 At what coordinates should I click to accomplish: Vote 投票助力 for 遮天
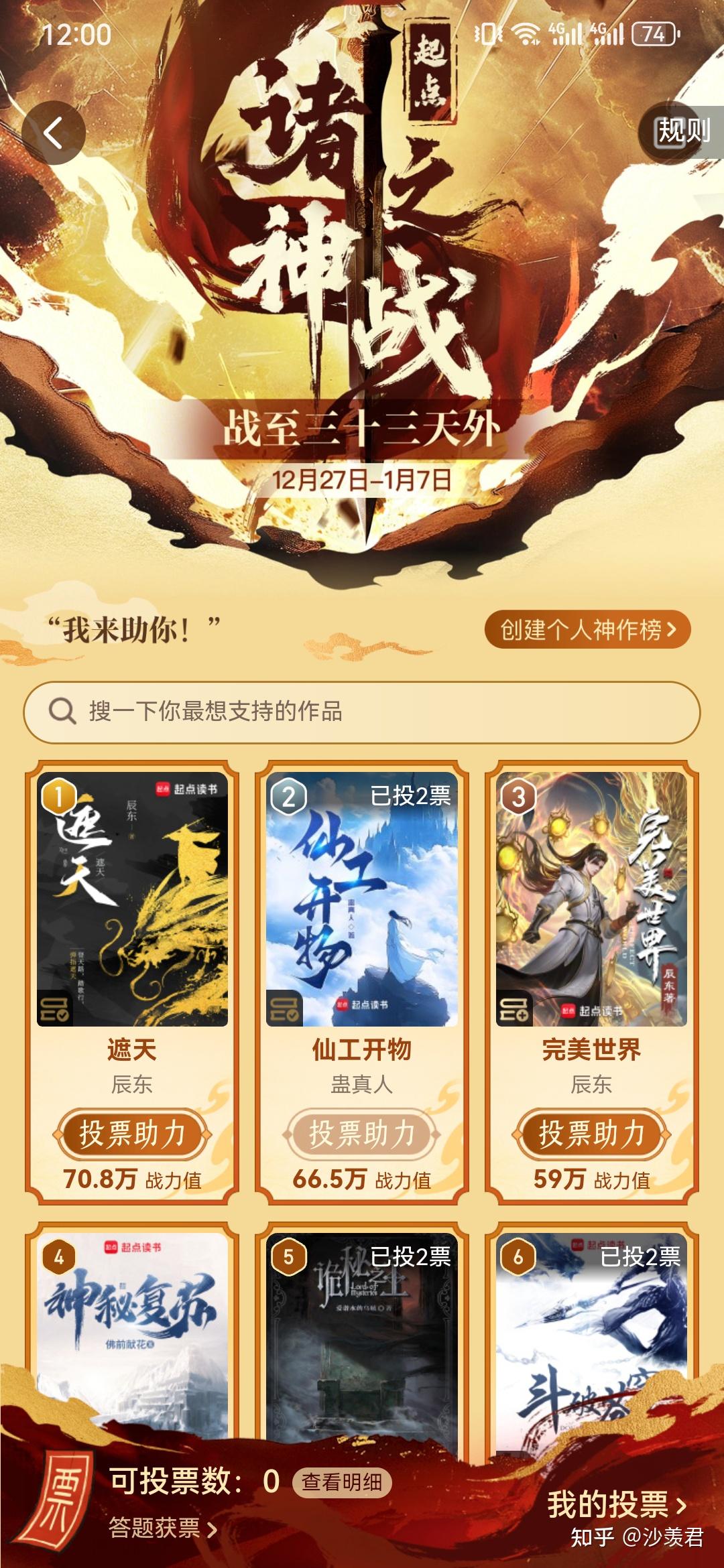132,1134
